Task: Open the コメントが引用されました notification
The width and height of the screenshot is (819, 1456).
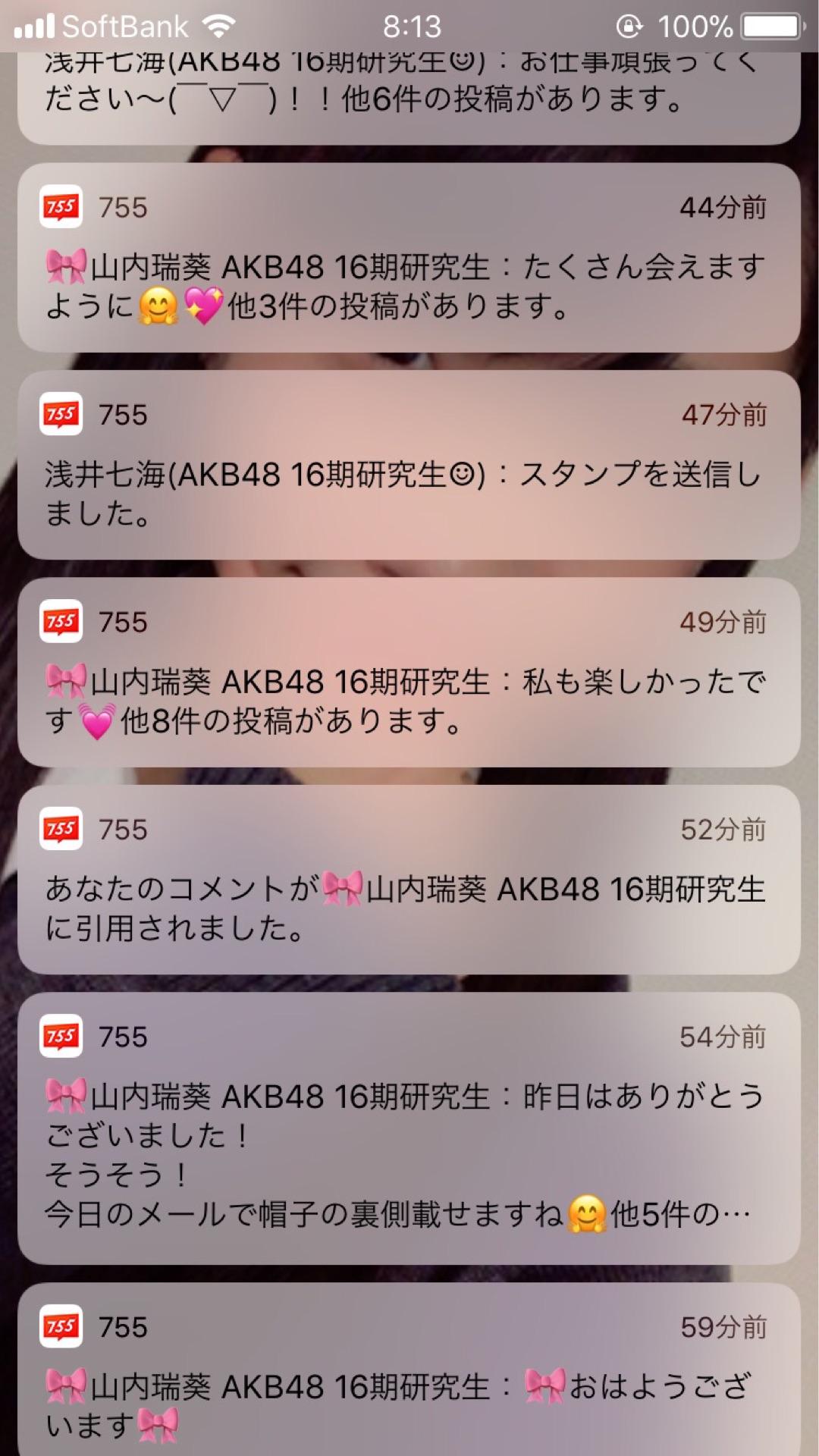Action: 408,880
